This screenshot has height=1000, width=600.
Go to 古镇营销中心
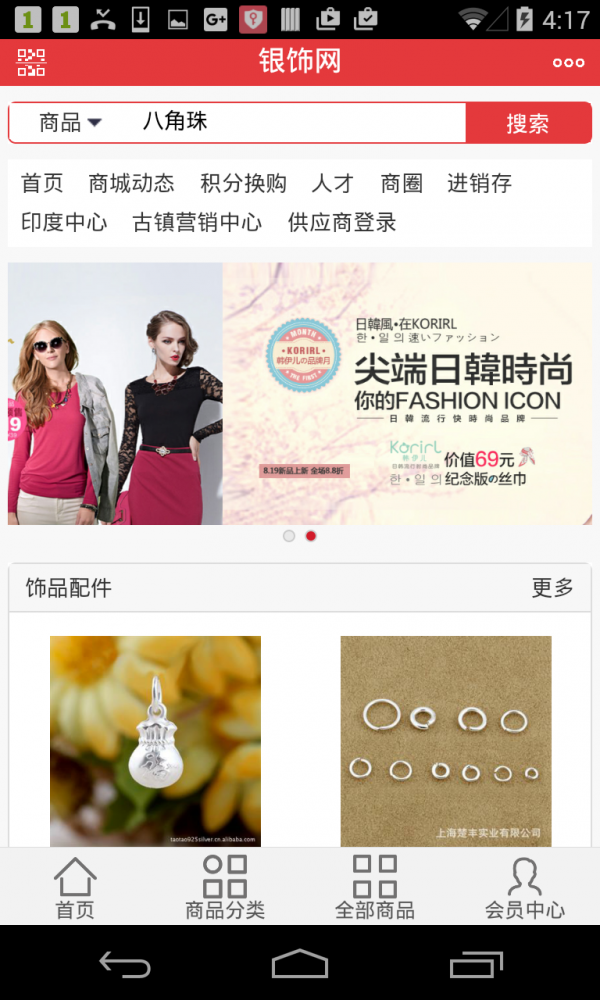tap(197, 222)
